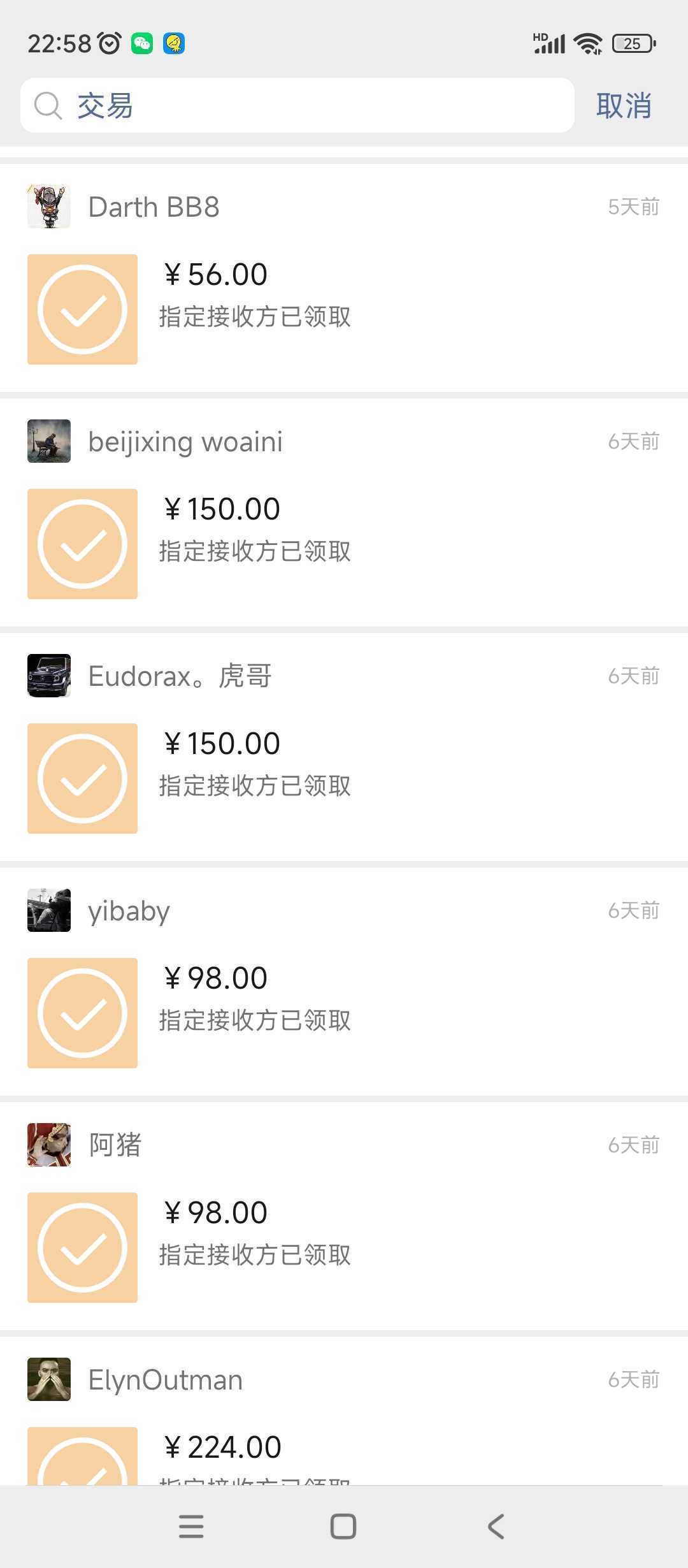Select the ¥56.00 transaction with Darth BB8

point(255,293)
